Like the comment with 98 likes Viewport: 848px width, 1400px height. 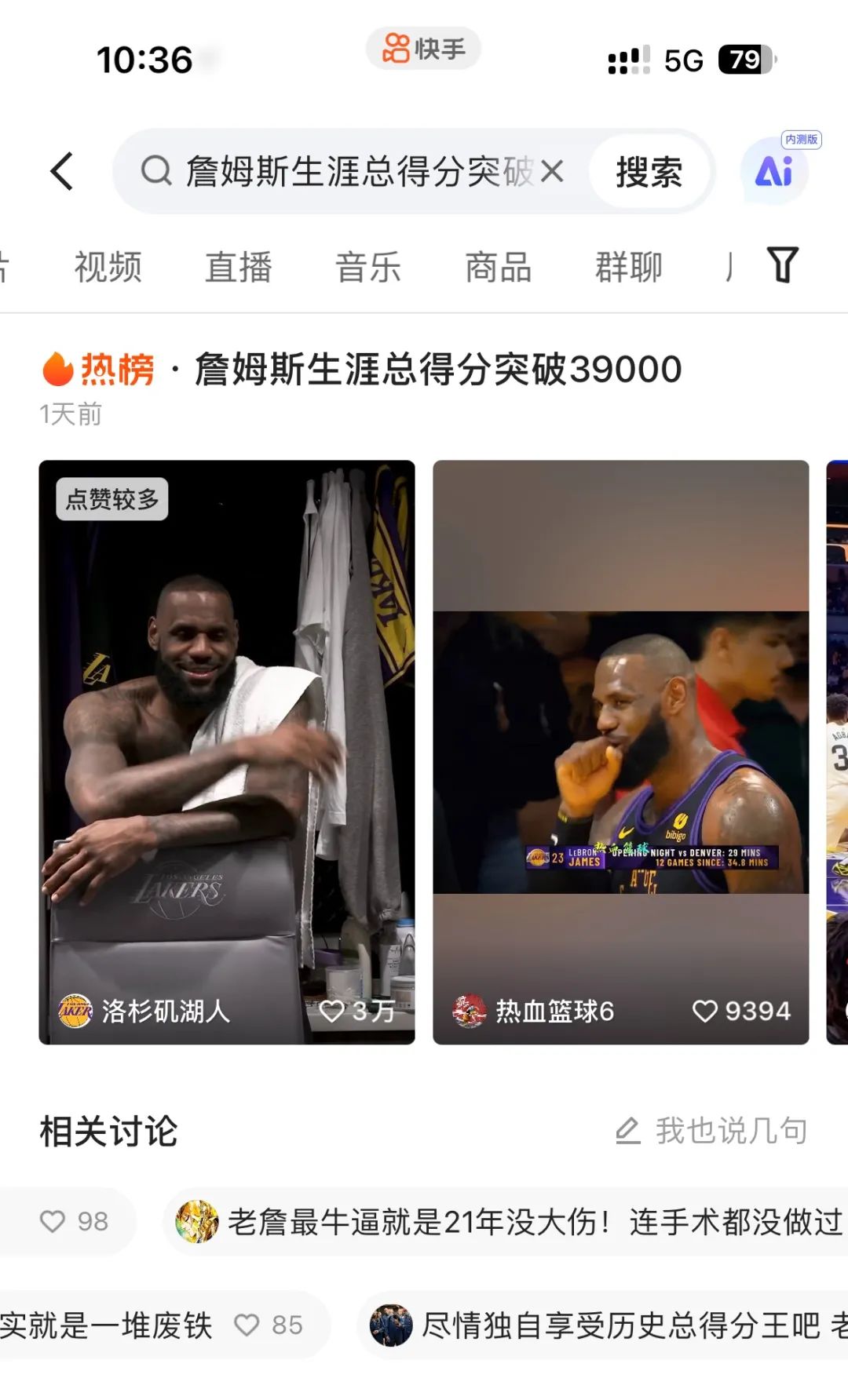[x=53, y=1221]
